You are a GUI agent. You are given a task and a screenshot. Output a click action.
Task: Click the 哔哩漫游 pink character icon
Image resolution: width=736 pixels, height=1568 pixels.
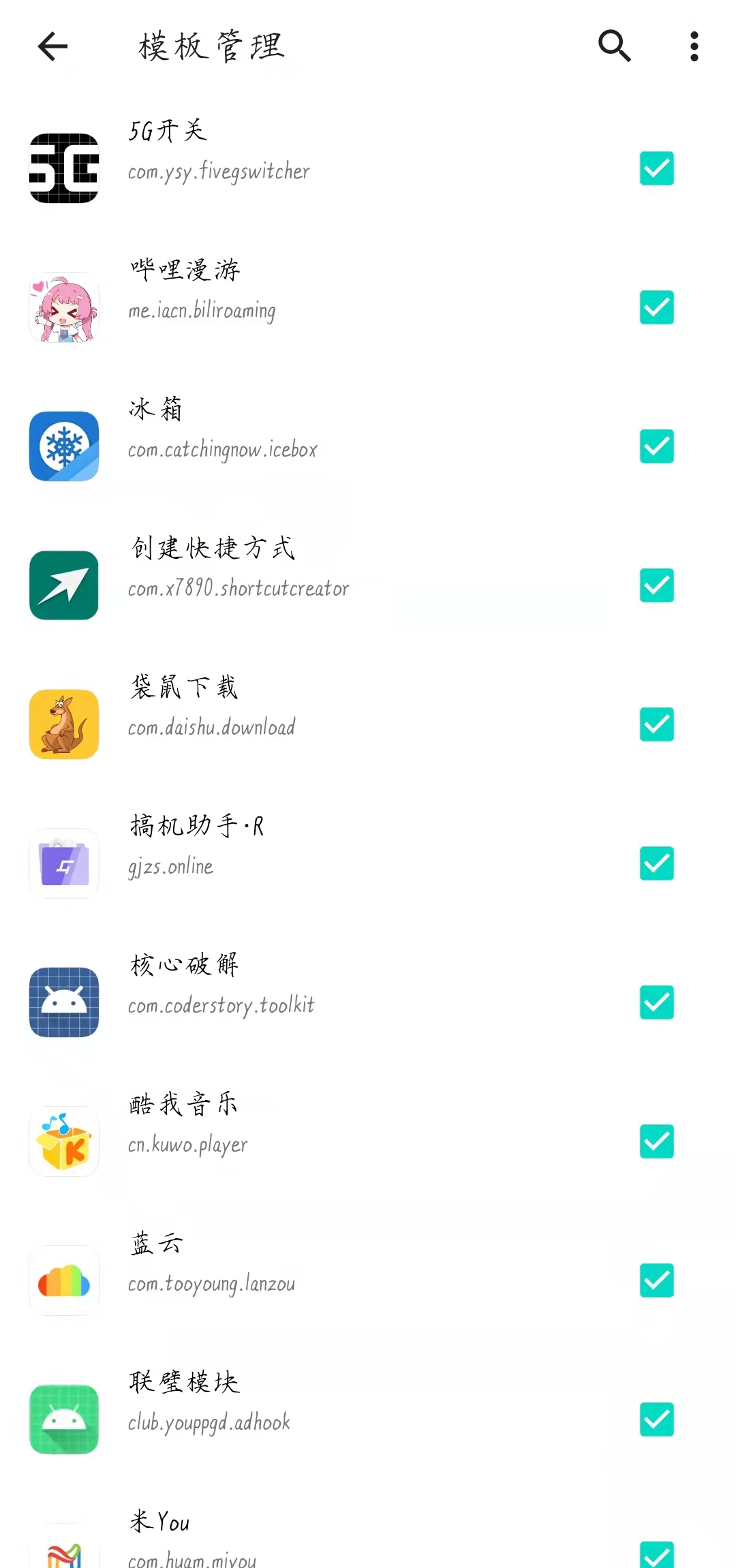pos(63,307)
